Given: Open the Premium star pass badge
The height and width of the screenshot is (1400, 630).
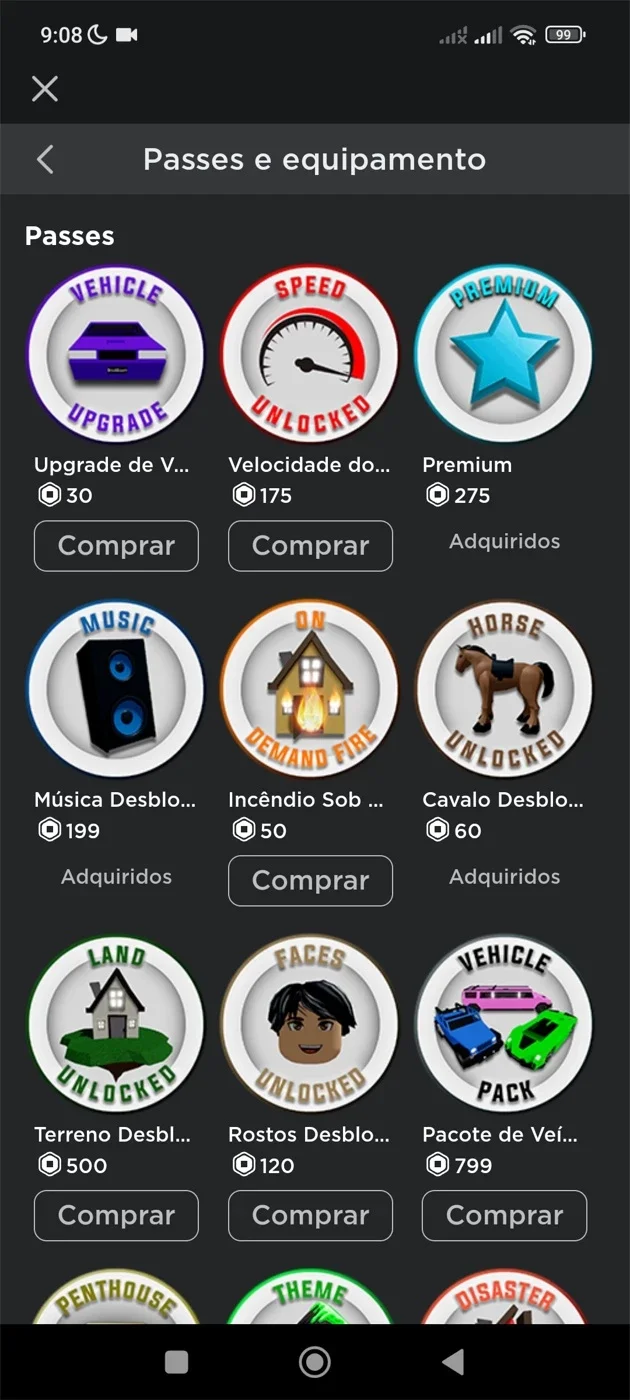Looking at the screenshot, I should [x=504, y=354].
